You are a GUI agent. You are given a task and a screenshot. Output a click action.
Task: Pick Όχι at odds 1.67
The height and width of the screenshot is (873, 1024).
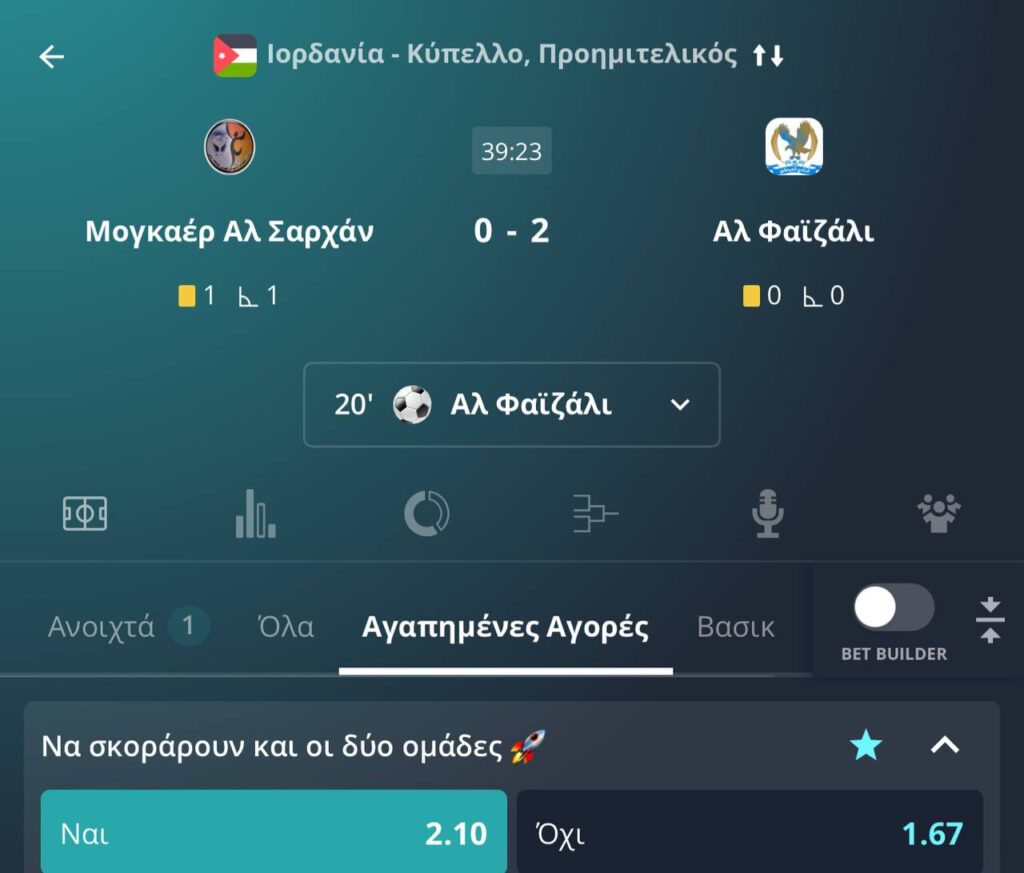[x=749, y=833]
